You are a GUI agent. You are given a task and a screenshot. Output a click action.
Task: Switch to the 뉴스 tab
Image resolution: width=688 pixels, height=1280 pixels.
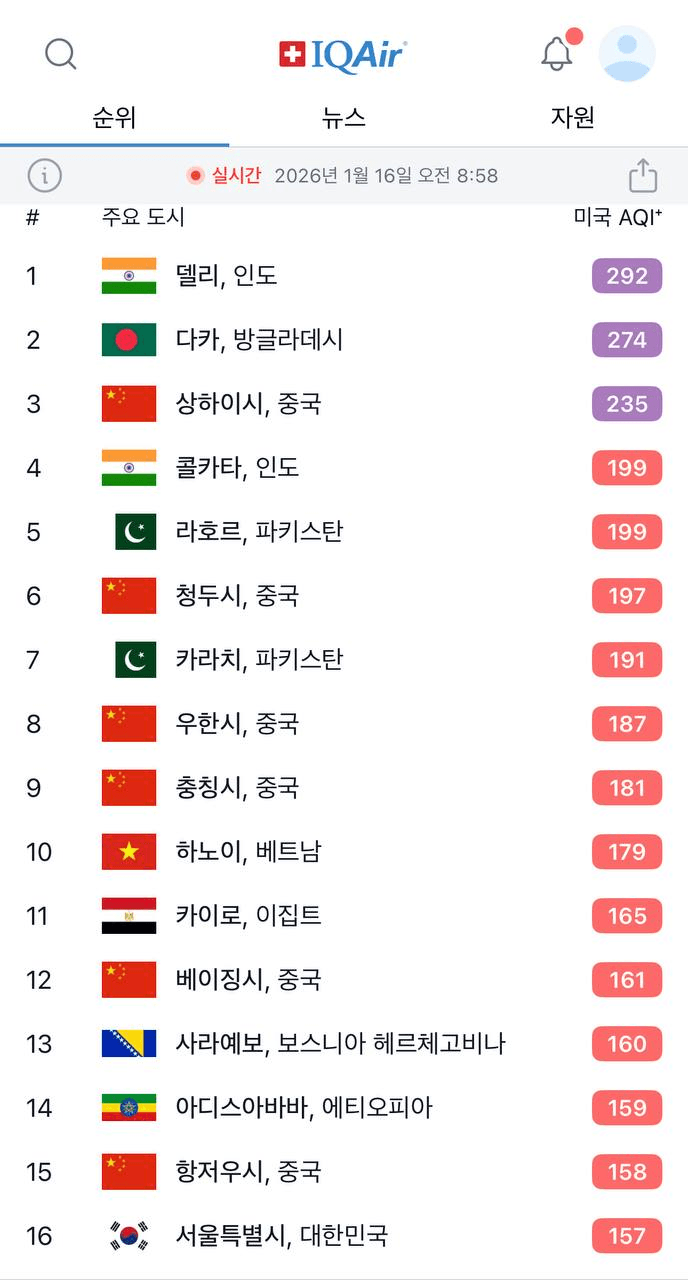(x=343, y=118)
